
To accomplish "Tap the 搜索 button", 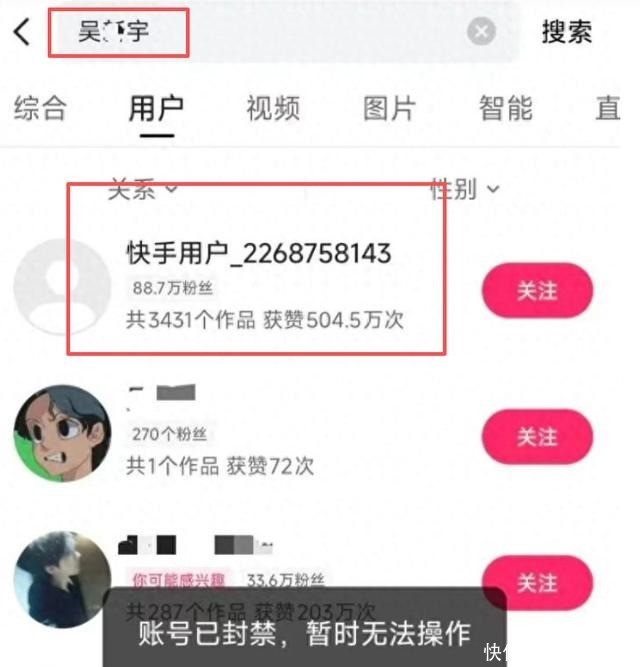I will (x=567, y=31).
